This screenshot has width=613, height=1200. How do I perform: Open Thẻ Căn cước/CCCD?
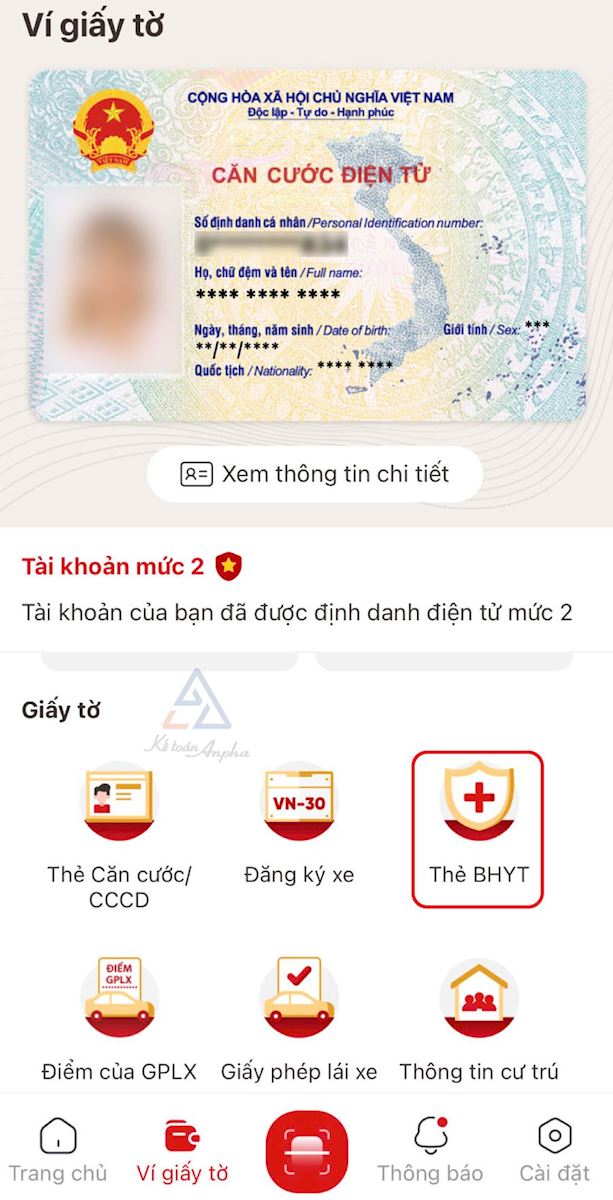119,832
